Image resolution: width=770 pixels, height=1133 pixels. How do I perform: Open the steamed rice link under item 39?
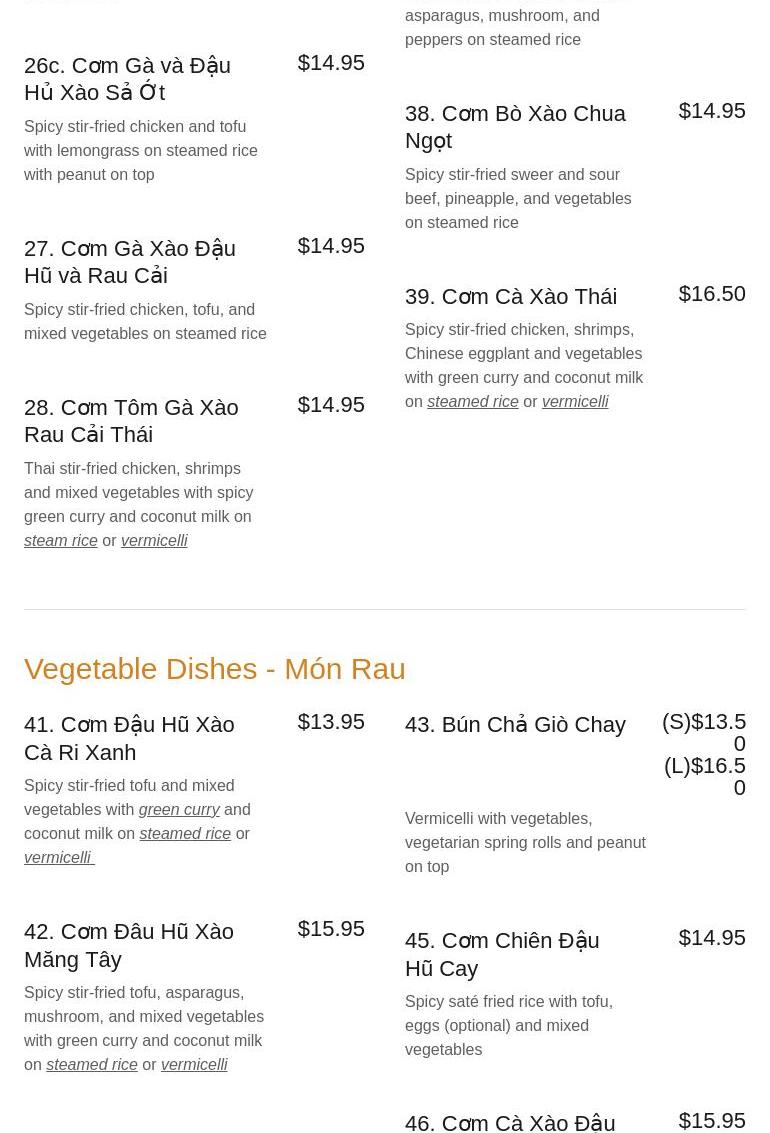tap(472, 402)
